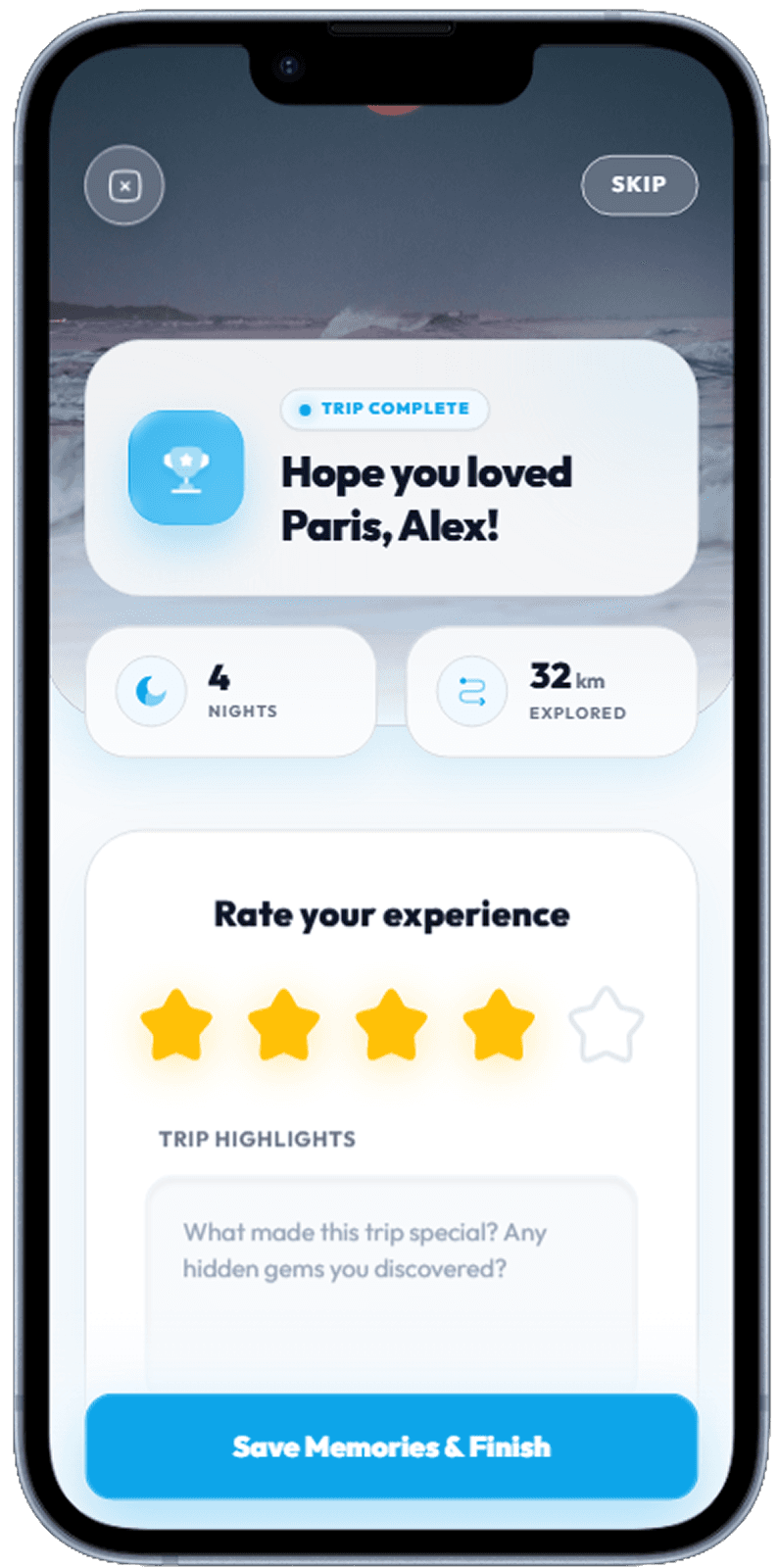
Task: Tap SKIP to skip this screen
Action: click(x=639, y=184)
